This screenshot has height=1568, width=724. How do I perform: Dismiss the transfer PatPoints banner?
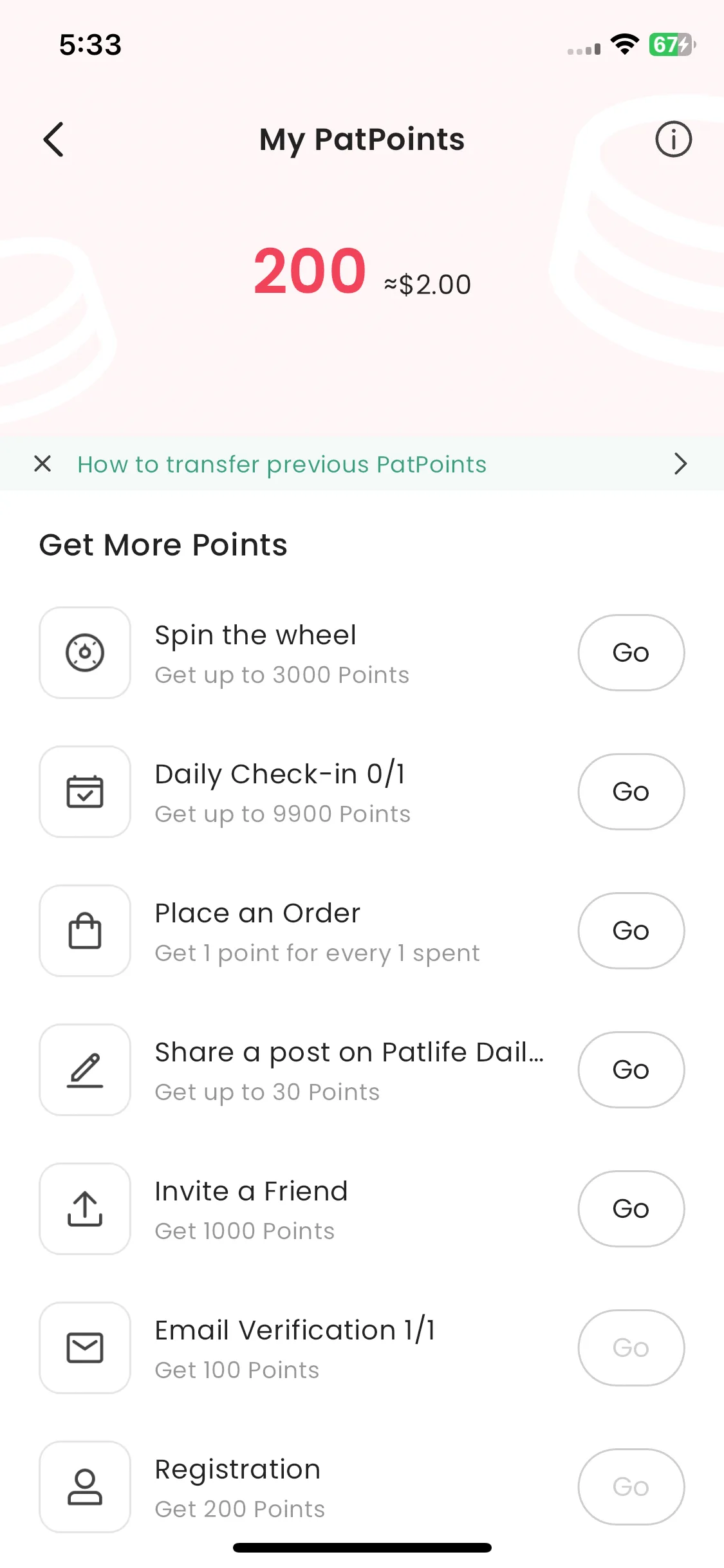pyautogui.click(x=42, y=463)
